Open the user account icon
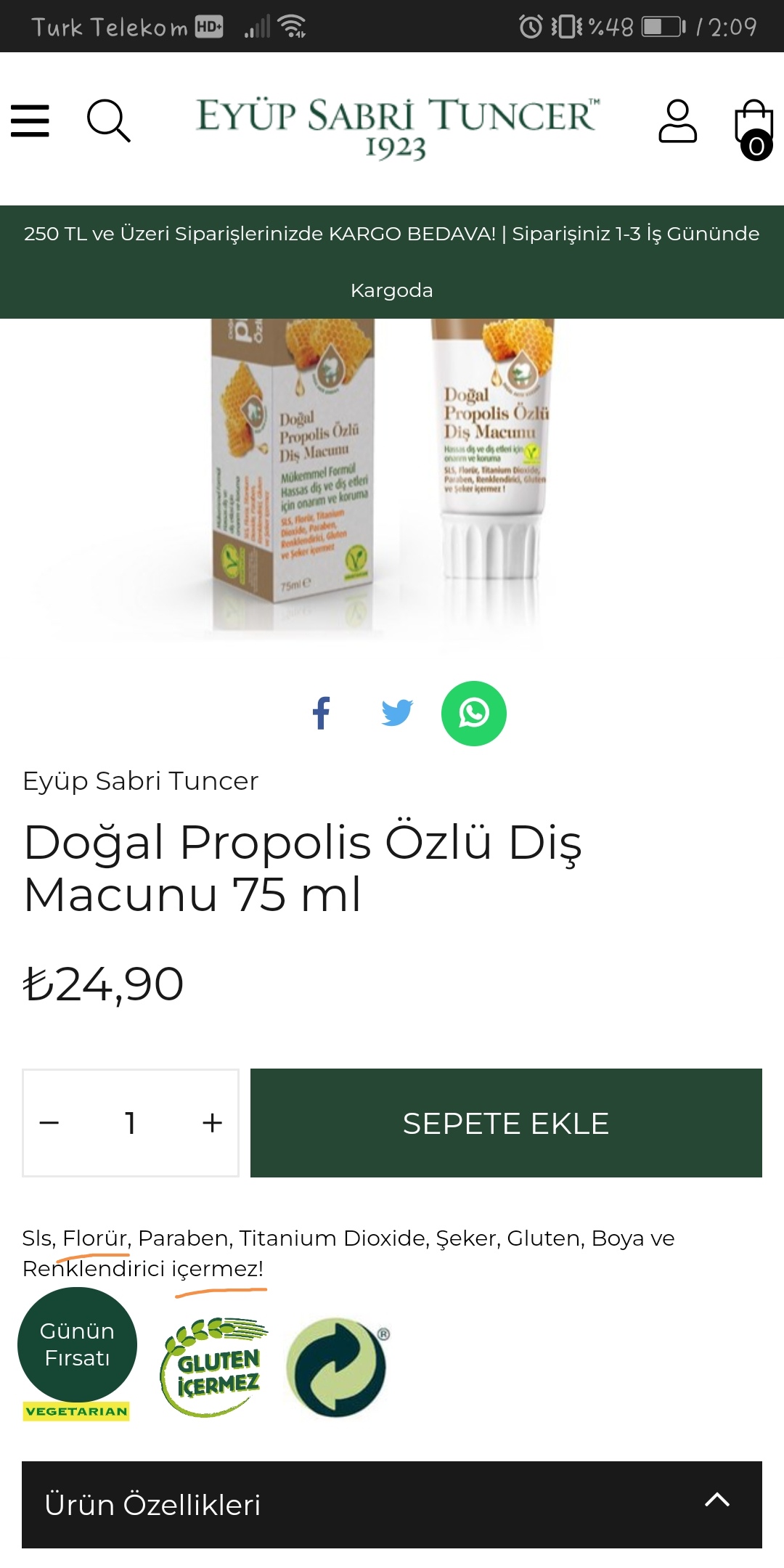784x1568 pixels. 677,121
